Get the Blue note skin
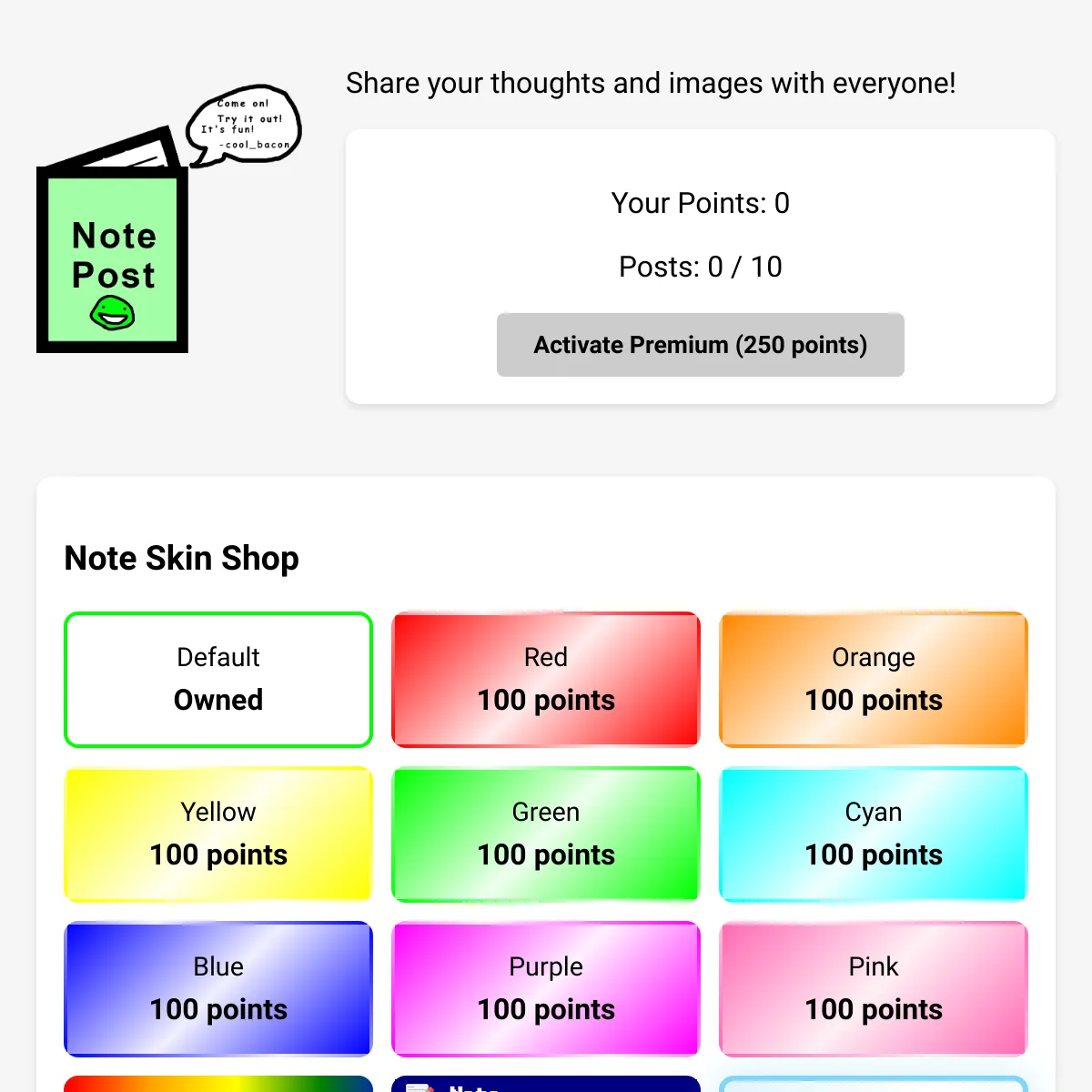The width and height of the screenshot is (1092, 1092). [x=218, y=989]
